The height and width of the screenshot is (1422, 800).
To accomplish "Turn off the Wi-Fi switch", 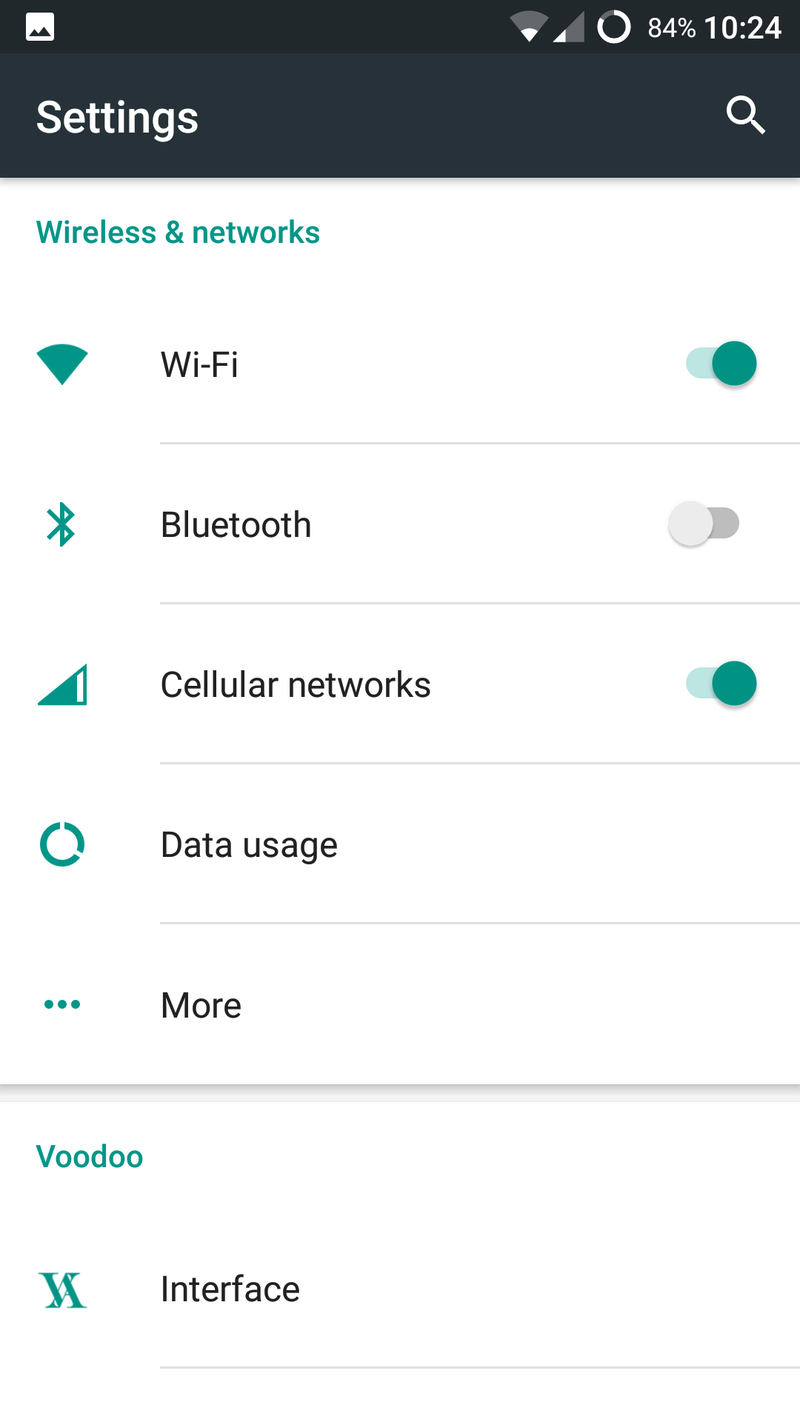I will pyautogui.click(x=721, y=364).
